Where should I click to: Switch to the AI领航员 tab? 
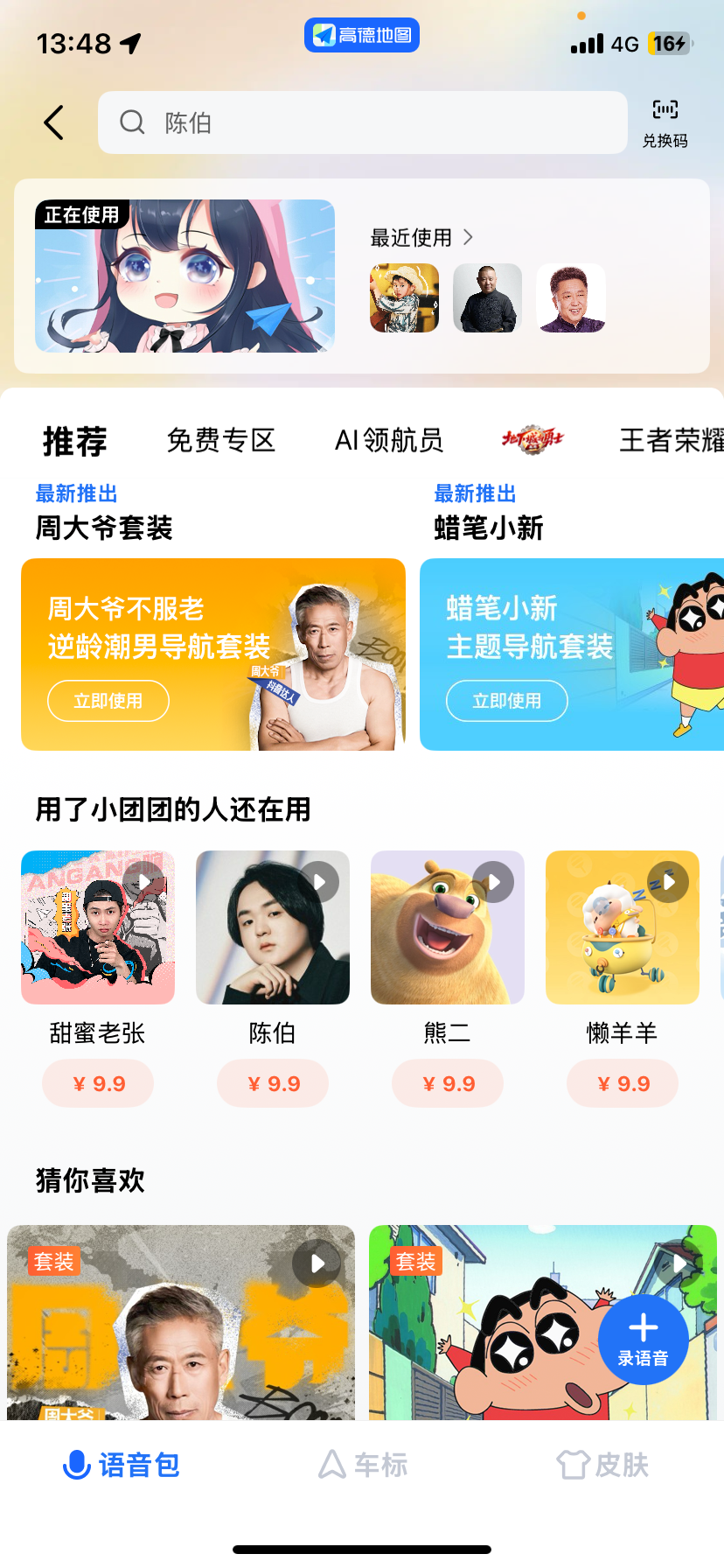(389, 440)
